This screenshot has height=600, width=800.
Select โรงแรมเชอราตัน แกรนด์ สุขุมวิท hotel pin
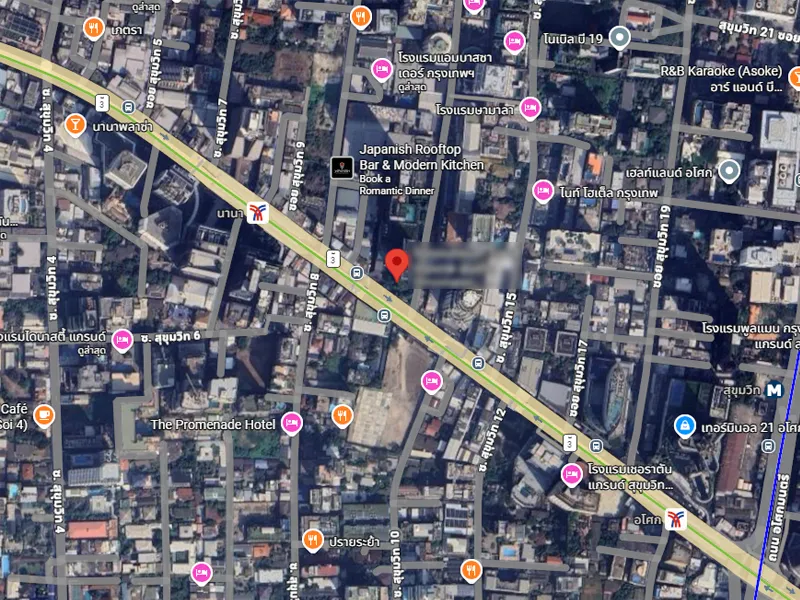(x=571, y=474)
